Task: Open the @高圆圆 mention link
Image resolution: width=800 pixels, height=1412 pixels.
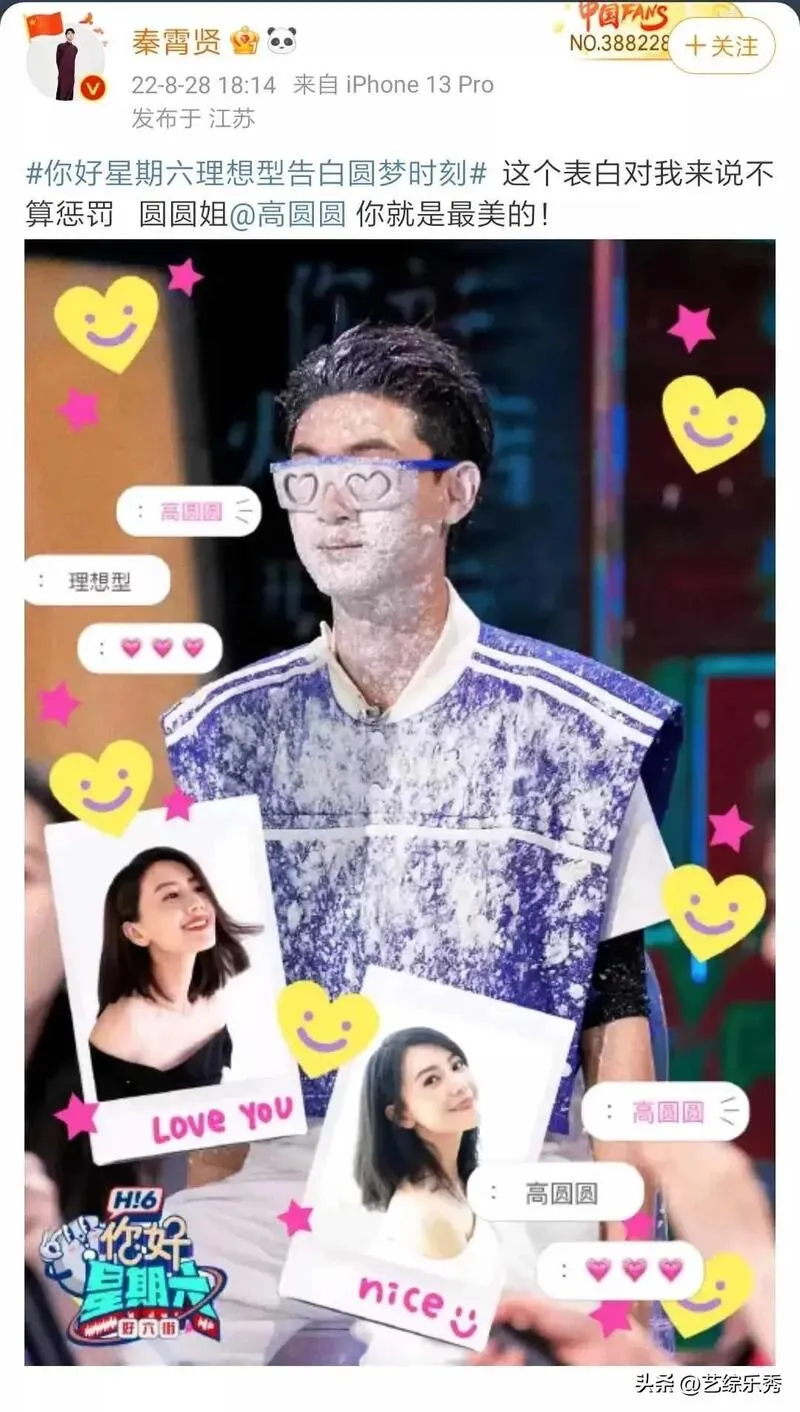Action: click(x=289, y=214)
